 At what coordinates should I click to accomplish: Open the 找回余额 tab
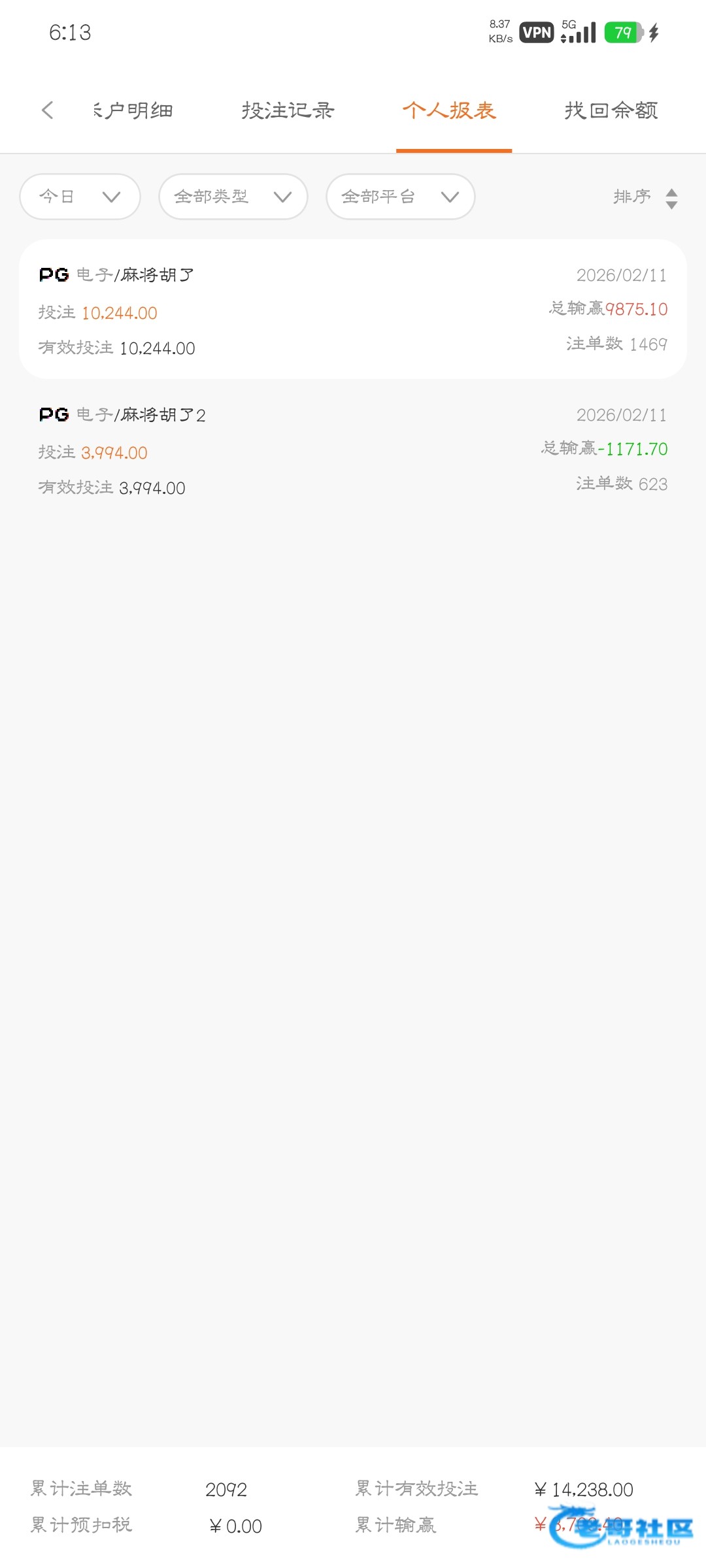tap(611, 110)
